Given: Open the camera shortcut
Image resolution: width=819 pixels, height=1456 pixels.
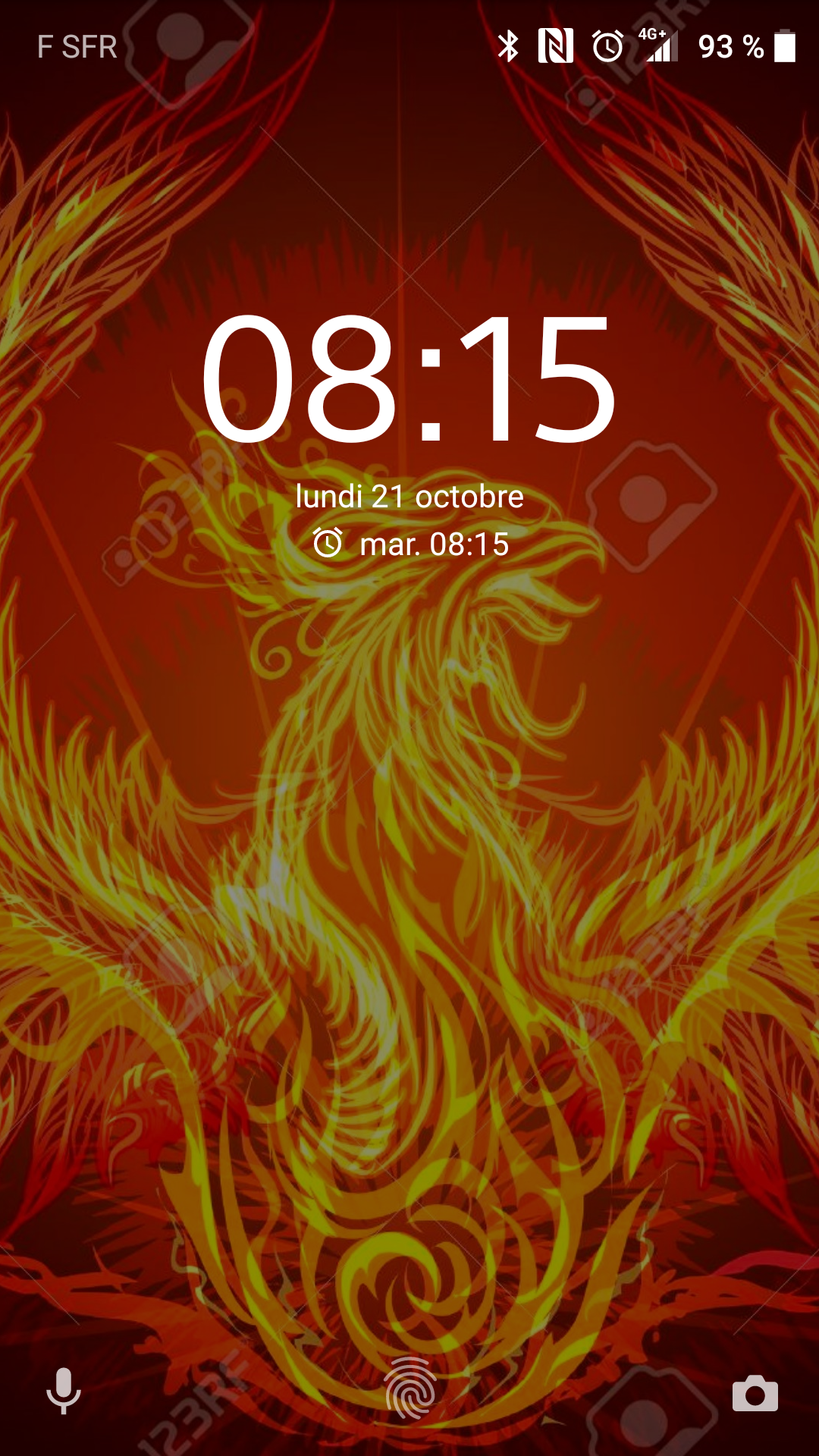Looking at the screenshot, I should (755, 1394).
